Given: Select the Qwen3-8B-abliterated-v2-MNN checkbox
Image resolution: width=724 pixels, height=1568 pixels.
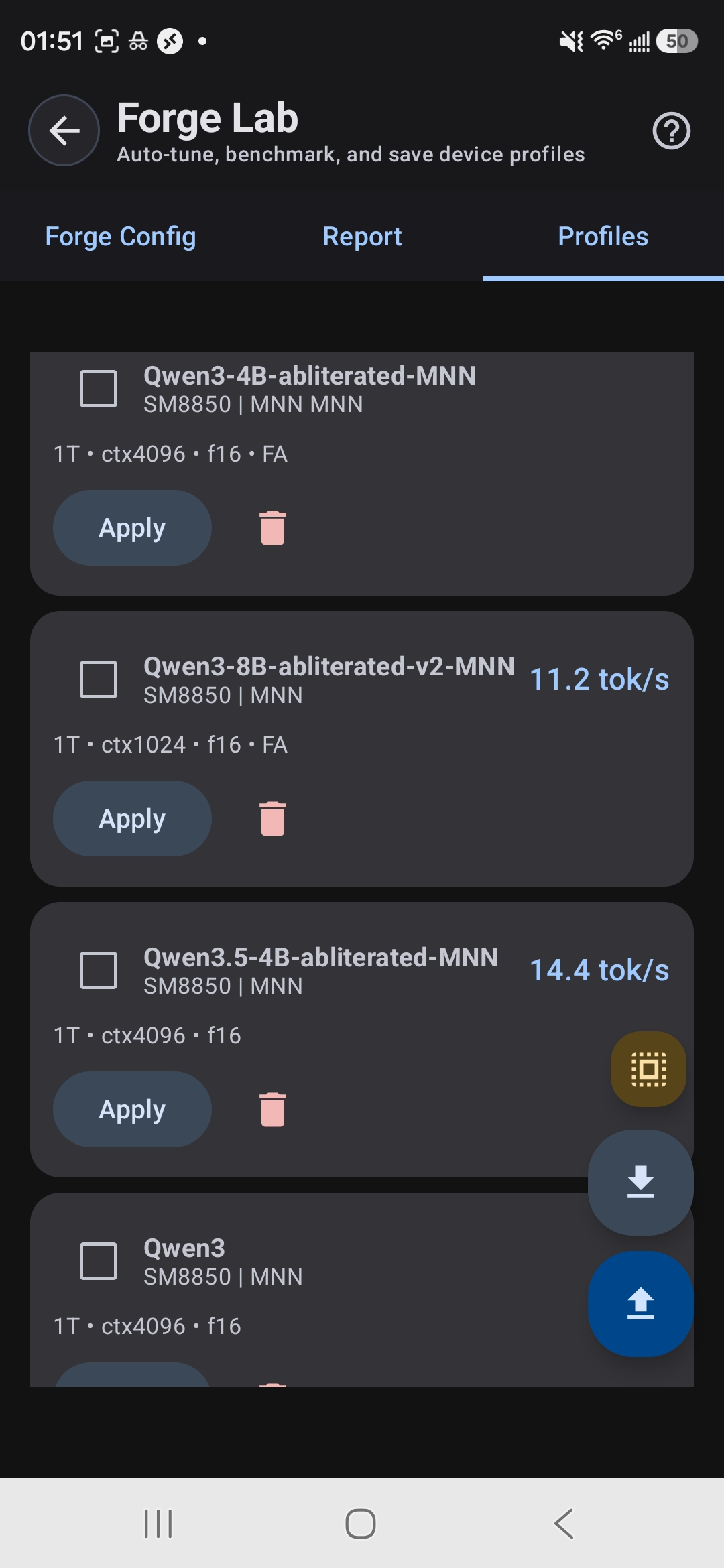Looking at the screenshot, I should pyautogui.click(x=98, y=679).
